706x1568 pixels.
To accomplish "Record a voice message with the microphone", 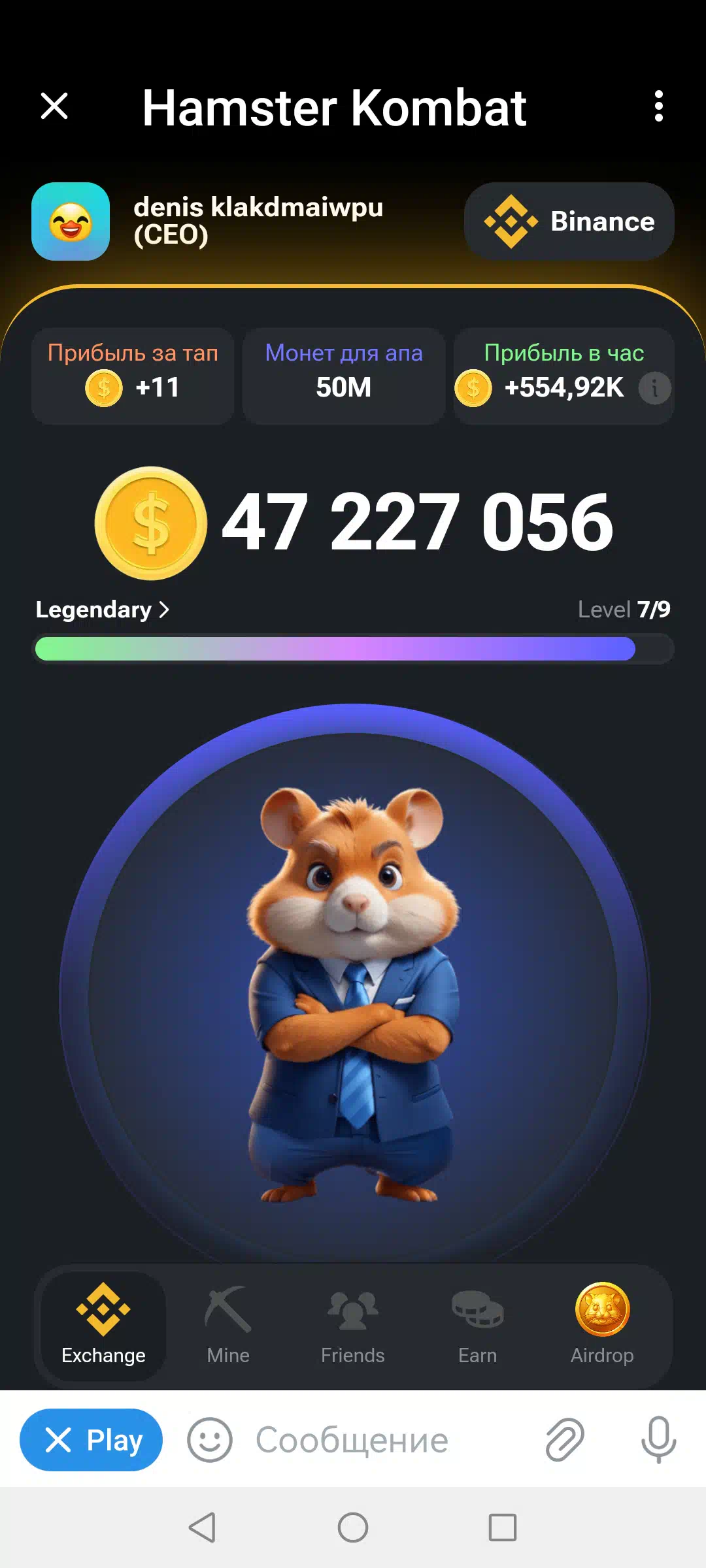I will coord(658,1440).
